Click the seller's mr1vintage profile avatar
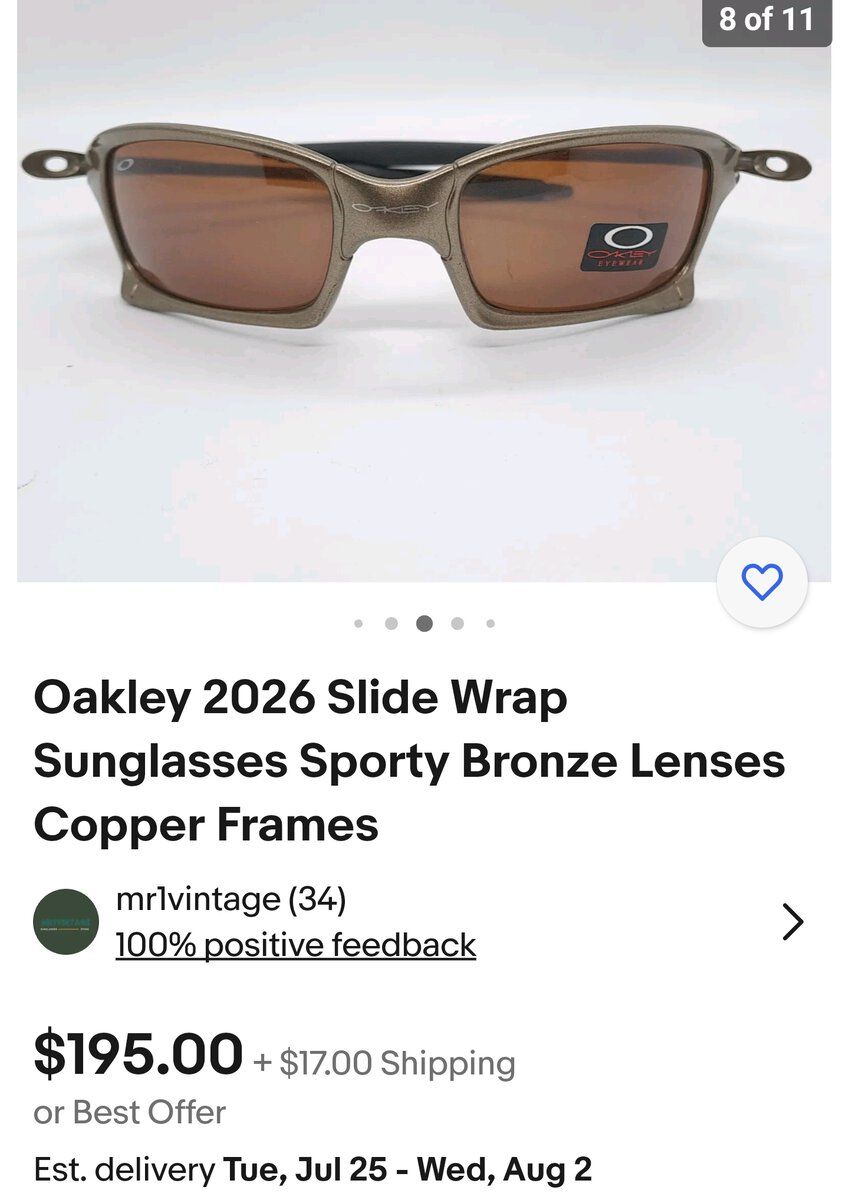 tap(66, 918)
